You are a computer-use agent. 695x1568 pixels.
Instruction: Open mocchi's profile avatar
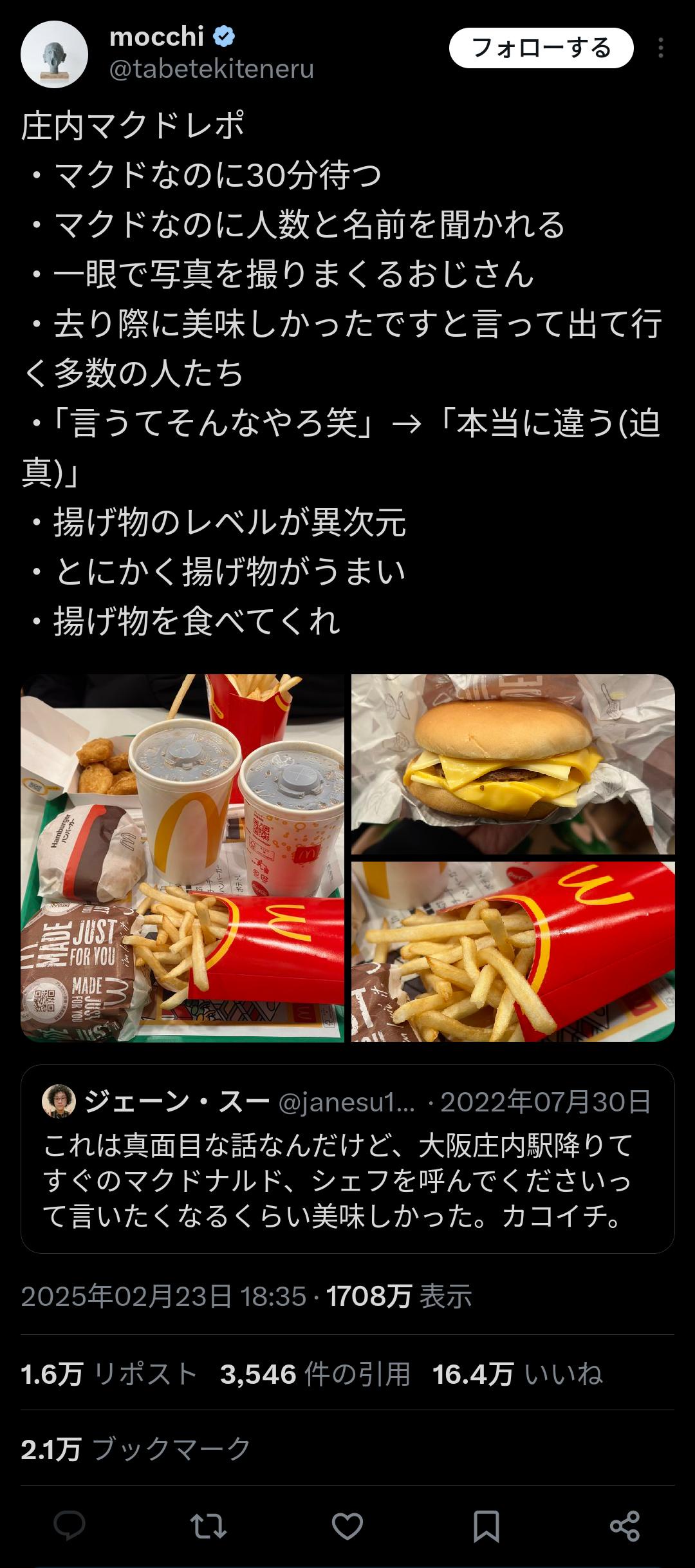click(54, 54)
